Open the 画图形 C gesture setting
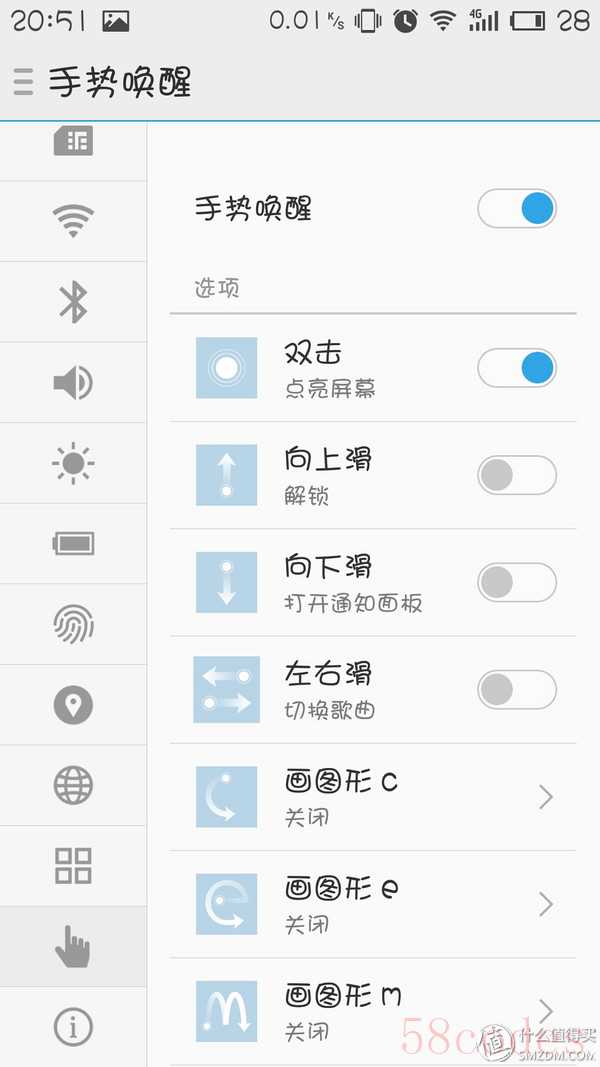The width and height of the screenshot is (600, 1067). [373, 797]
